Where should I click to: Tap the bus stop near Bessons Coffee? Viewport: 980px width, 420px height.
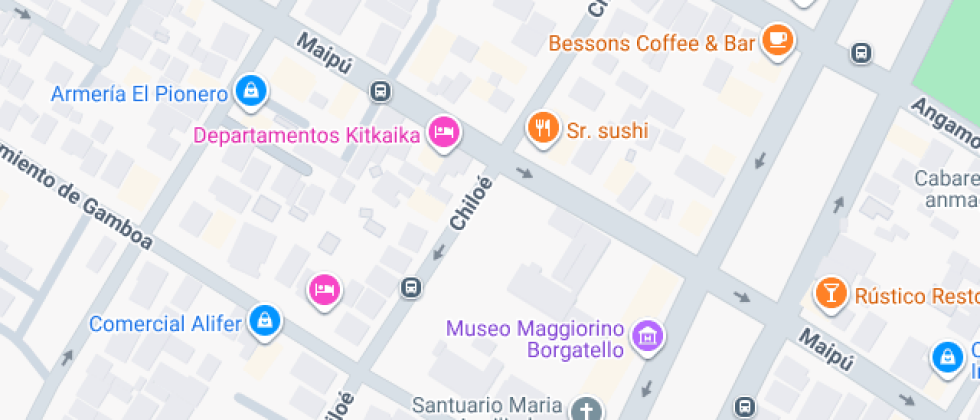coord(860,52)
